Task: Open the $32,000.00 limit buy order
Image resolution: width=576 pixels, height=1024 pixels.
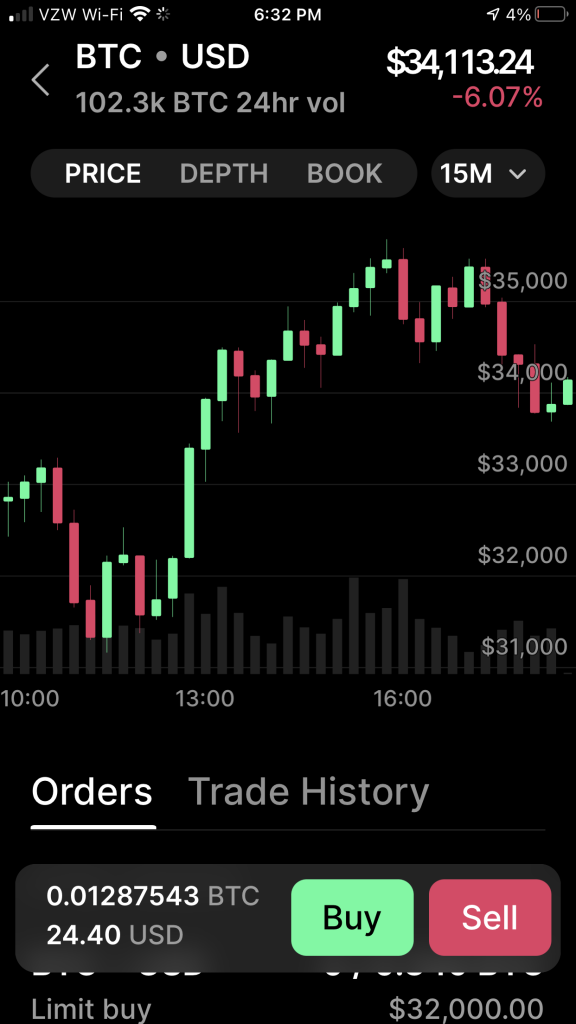Action: (288, 1009)
